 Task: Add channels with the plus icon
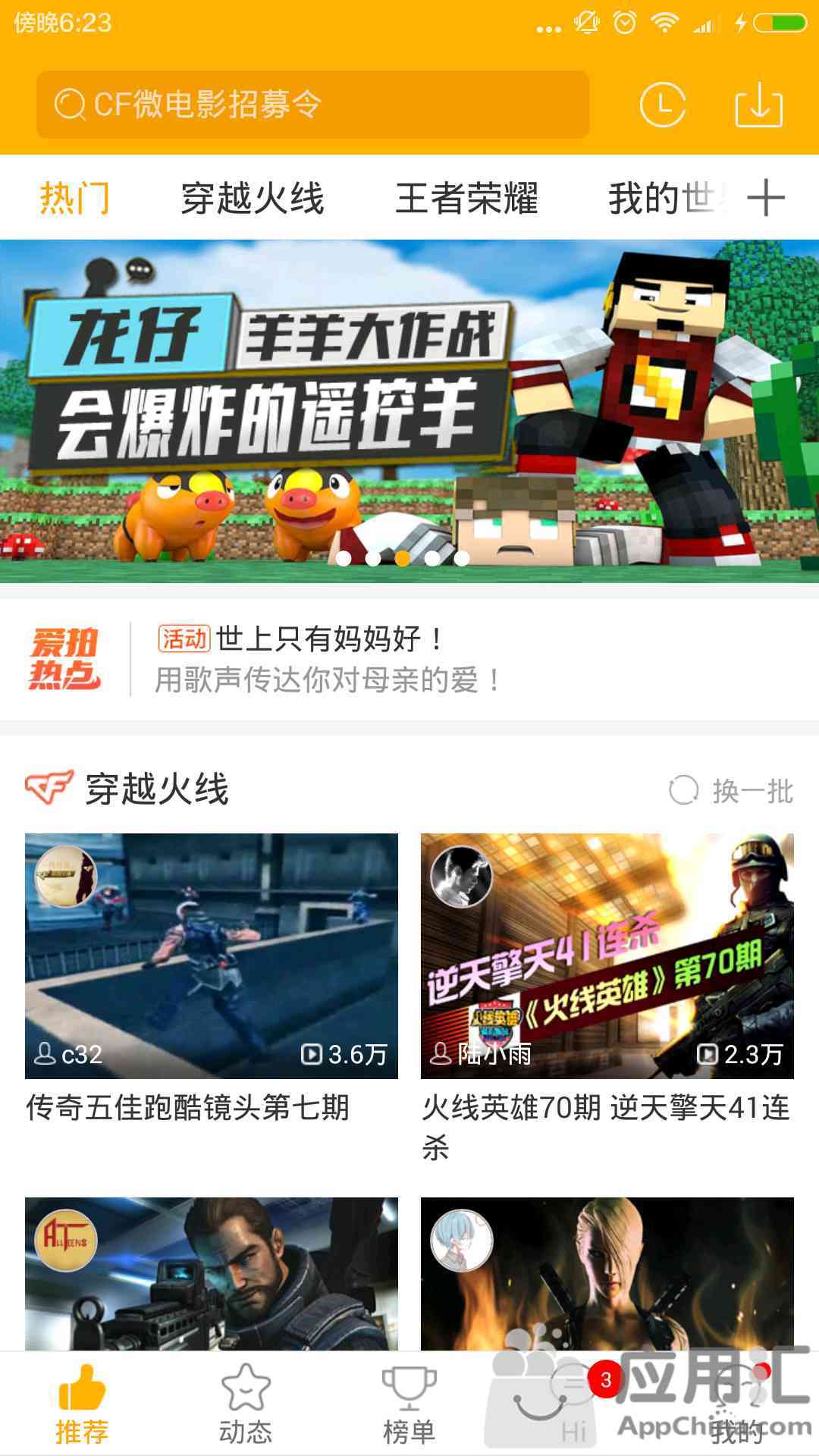point(765,199)
